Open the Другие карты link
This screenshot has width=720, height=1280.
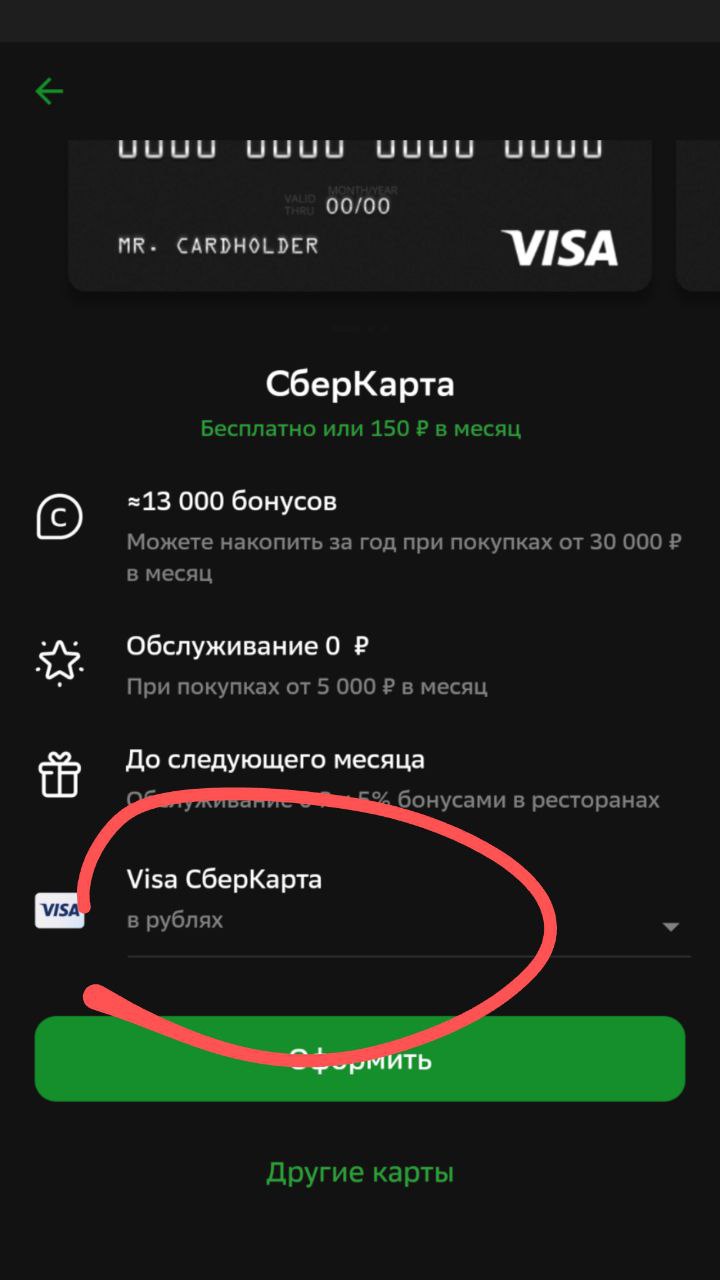coord(360,1172)
